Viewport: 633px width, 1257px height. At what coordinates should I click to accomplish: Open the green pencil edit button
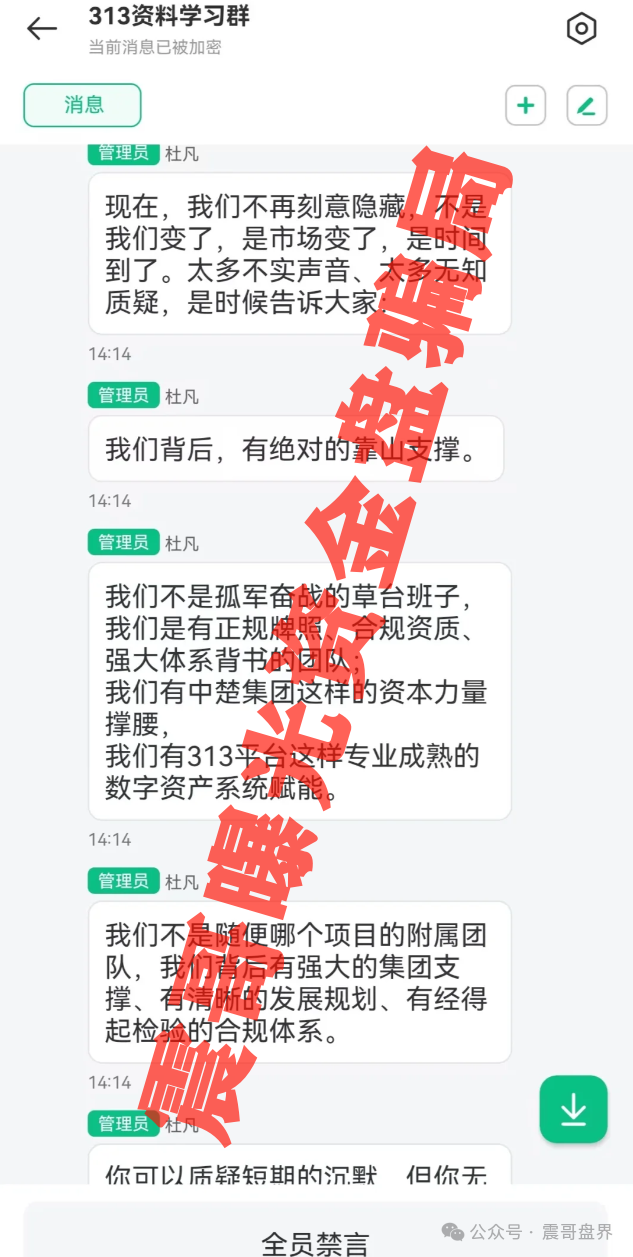[587, 105]
